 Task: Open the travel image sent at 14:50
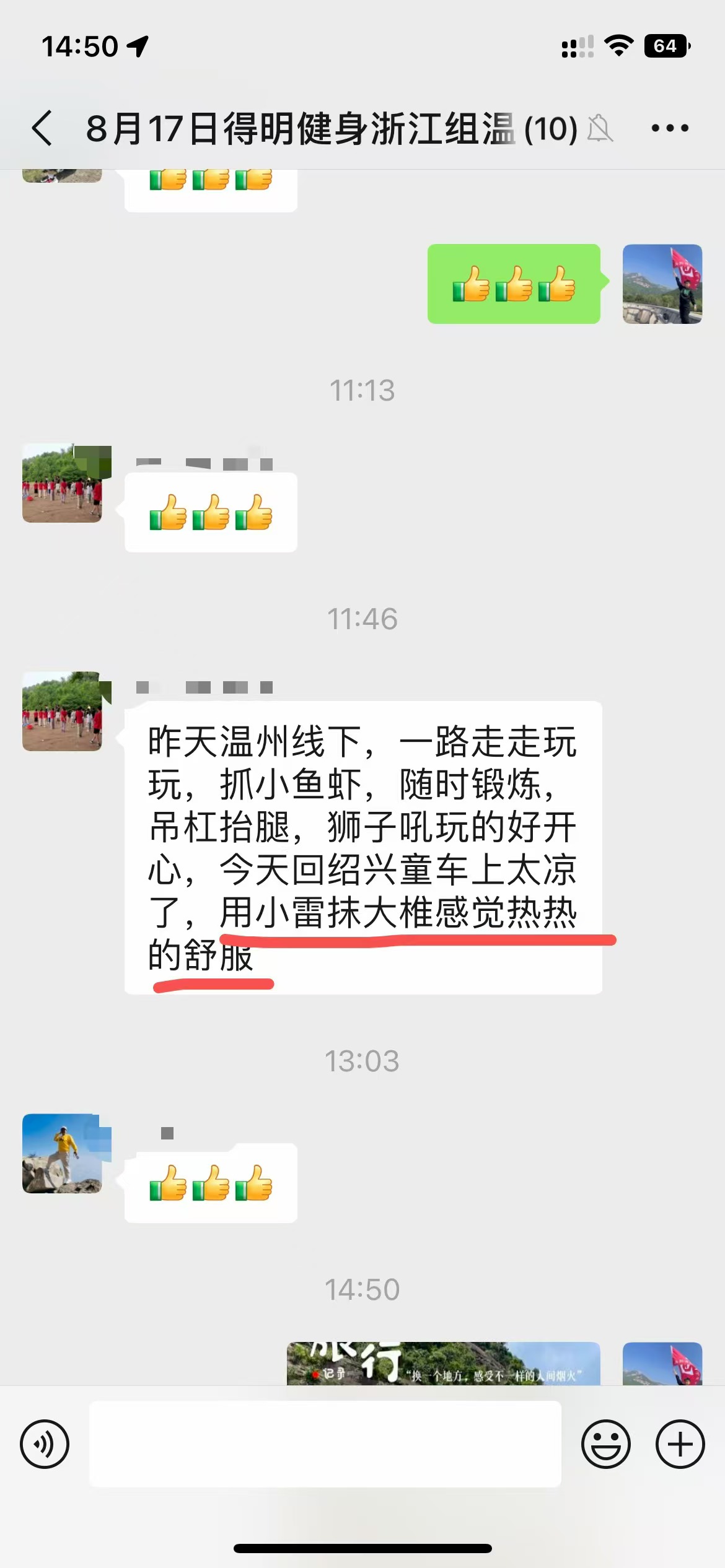tap(443, 1364)
